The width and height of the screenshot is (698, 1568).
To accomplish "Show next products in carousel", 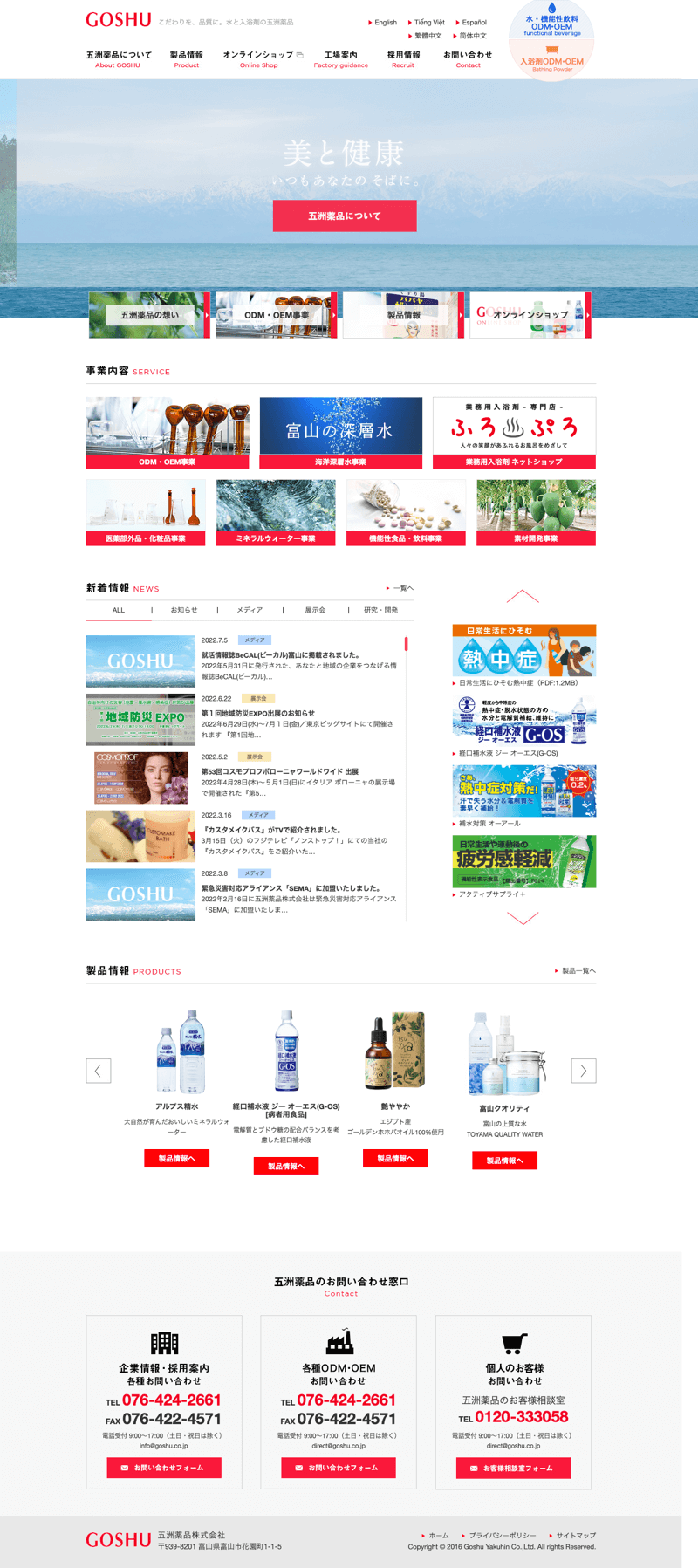I will [x=583, y=1071].
